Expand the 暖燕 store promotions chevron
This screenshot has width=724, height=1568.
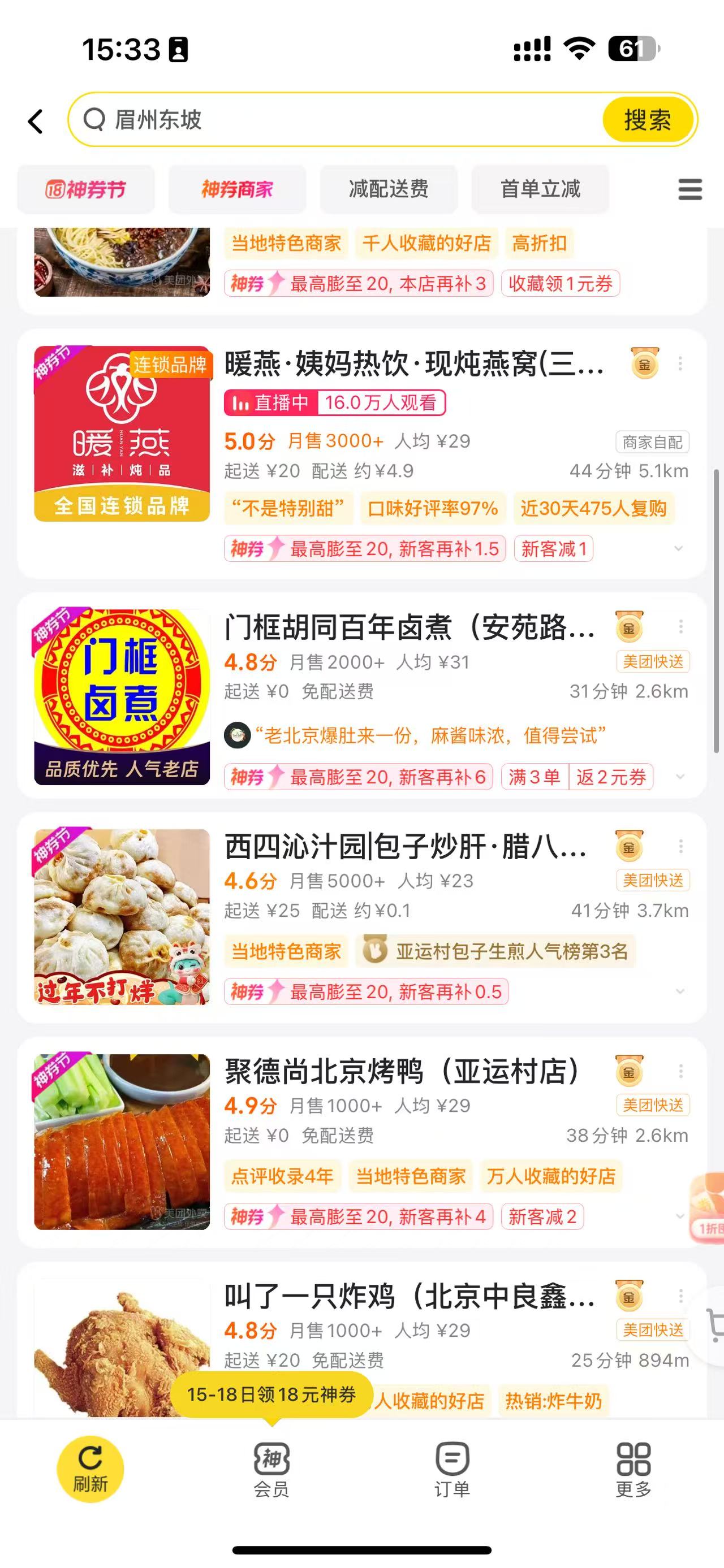678,549
